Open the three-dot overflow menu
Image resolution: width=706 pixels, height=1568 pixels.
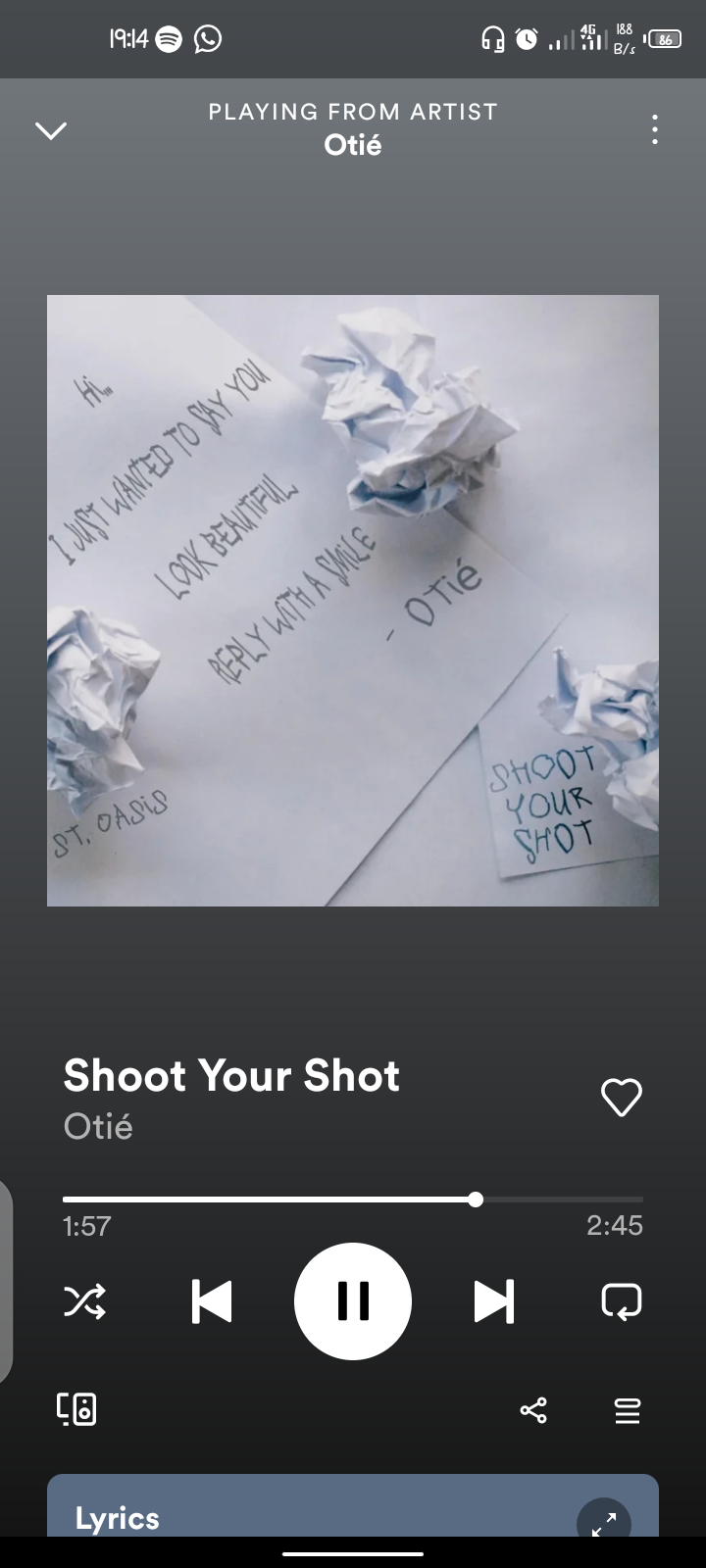click(x=654, y=129)
